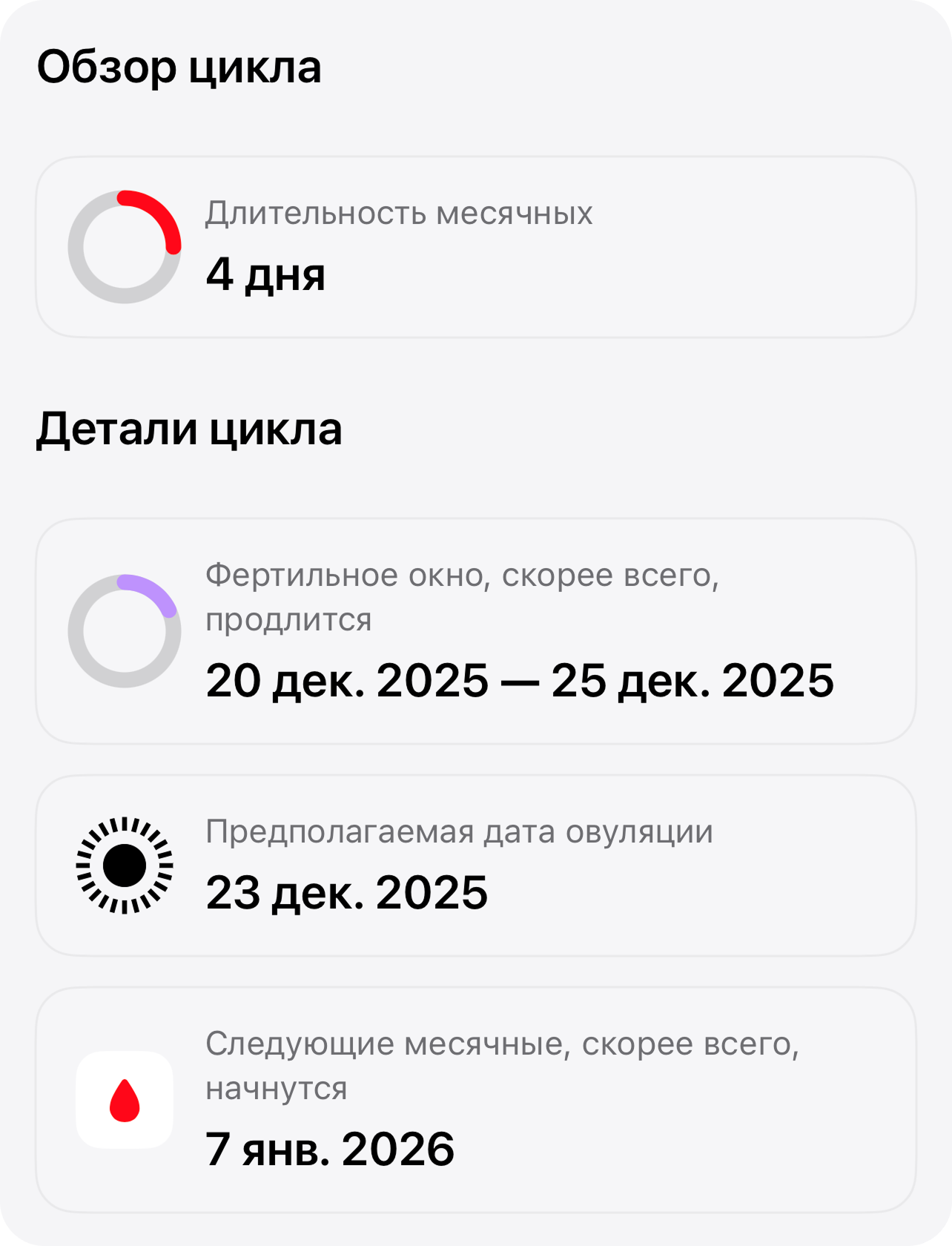Open the fertile window circular indicator
The image size is (952, 1246).
tap(125, 629)
